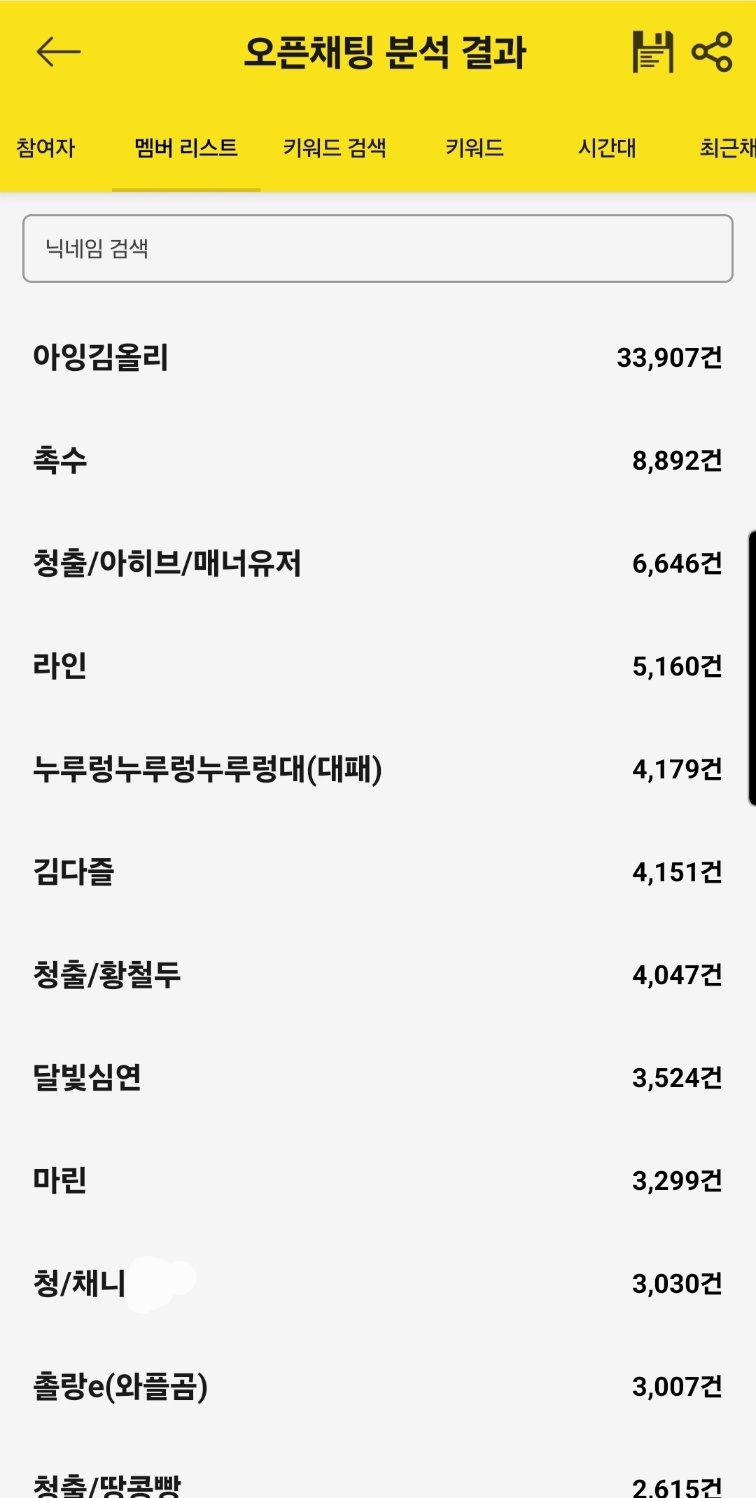The height and width of the screenshot is (1498, 756).
Task: Open the 청출/황철두 row
Action: point(378,975)
